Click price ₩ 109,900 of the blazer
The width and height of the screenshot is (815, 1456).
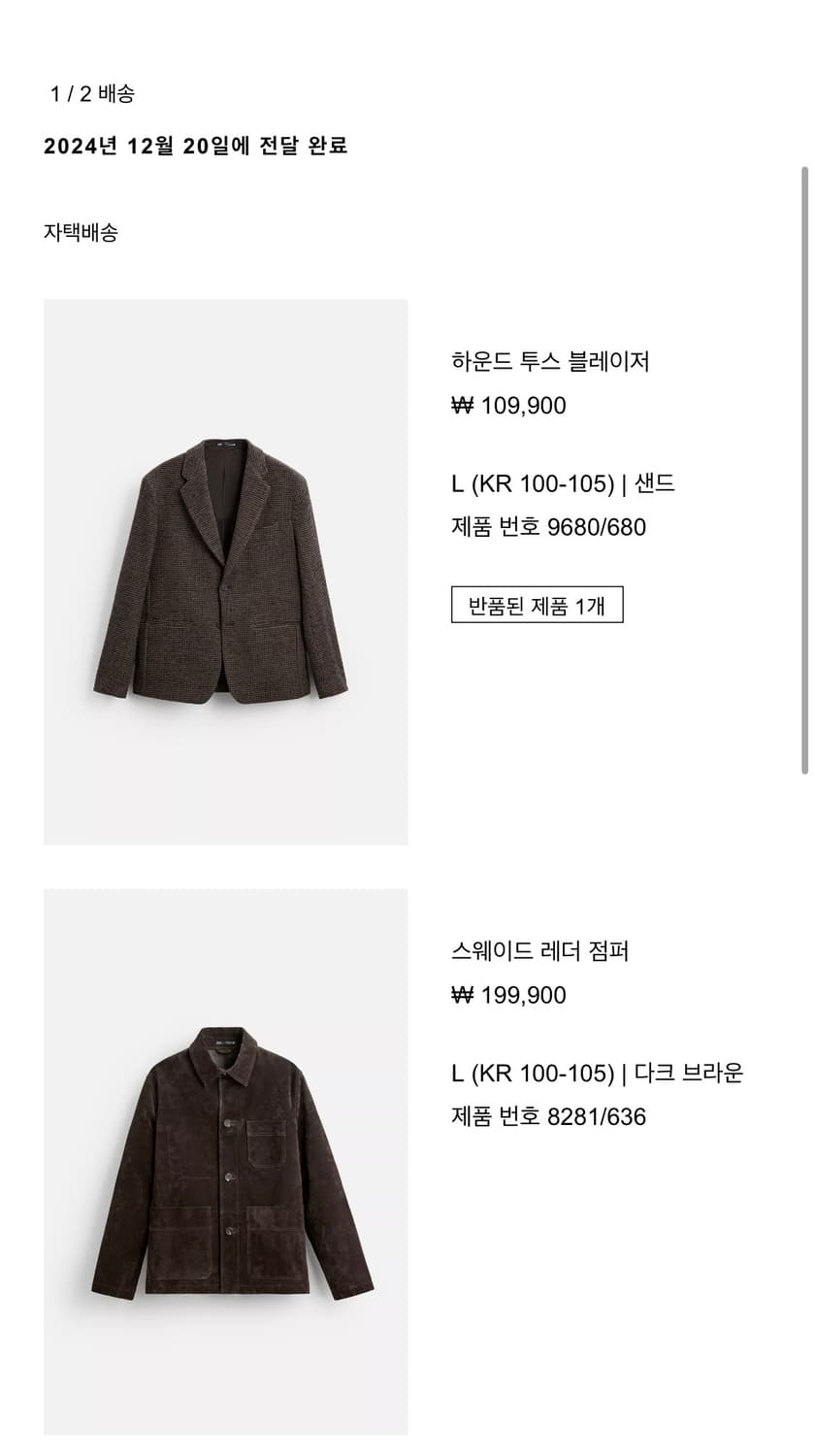tap(508, 406)
